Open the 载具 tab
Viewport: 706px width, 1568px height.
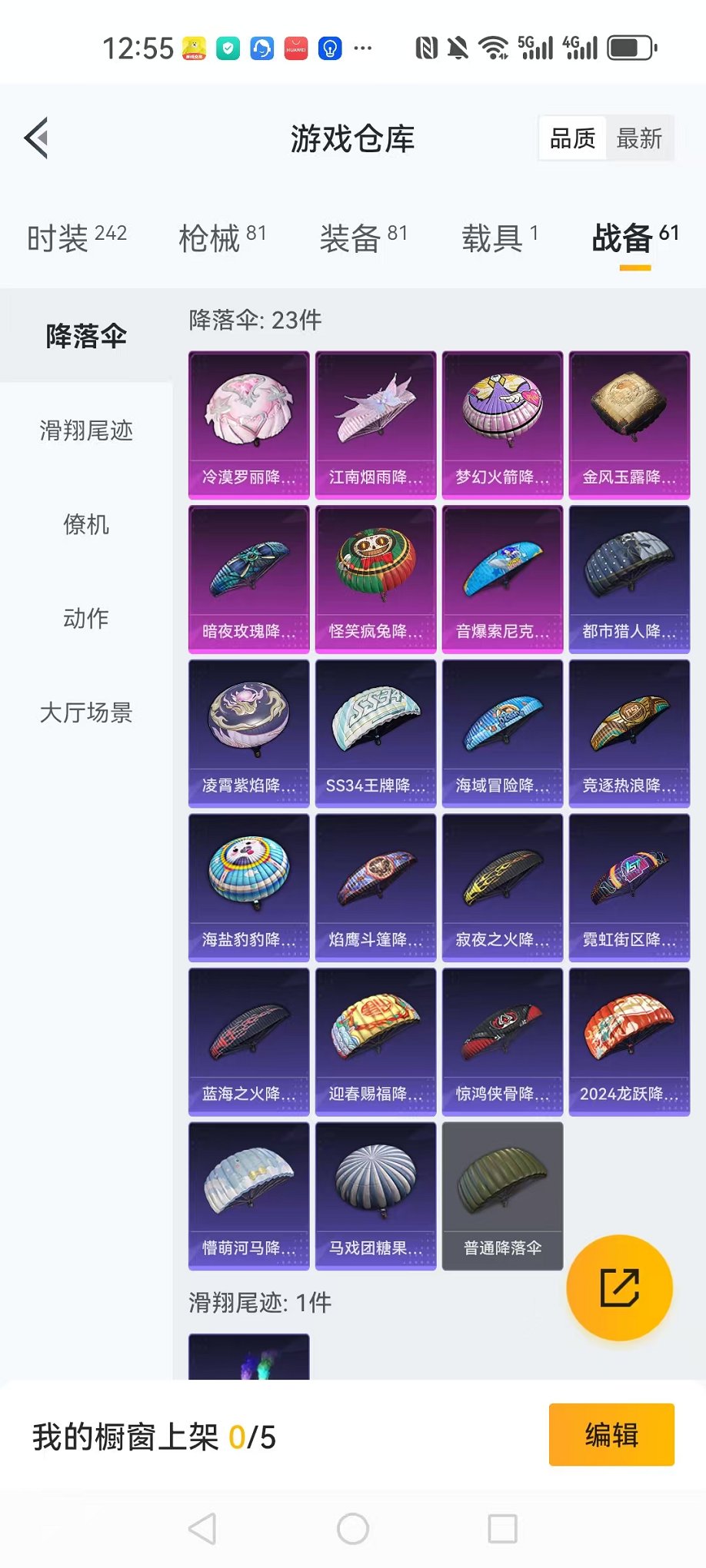[x=499, y=238]
